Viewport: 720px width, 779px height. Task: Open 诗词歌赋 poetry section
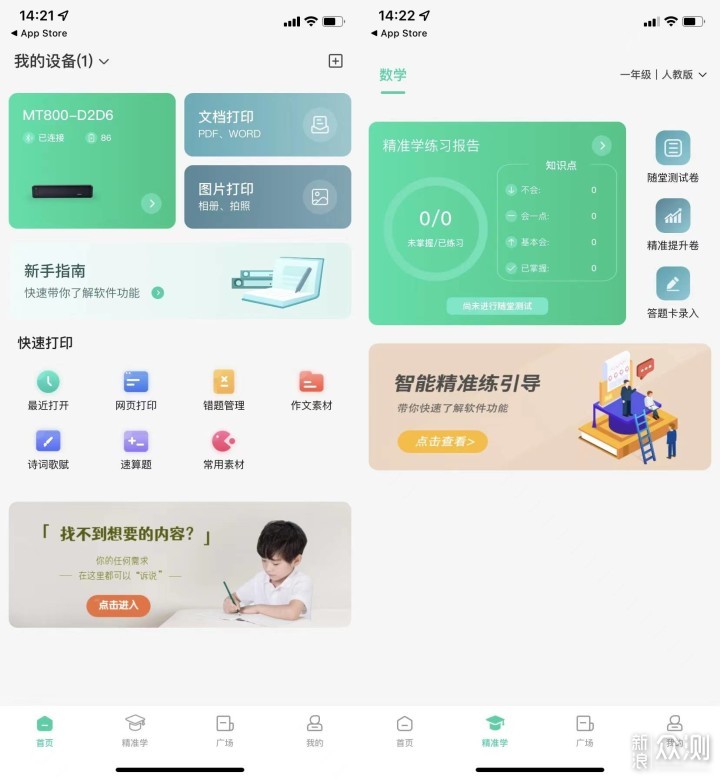click(x=48, y=448)
